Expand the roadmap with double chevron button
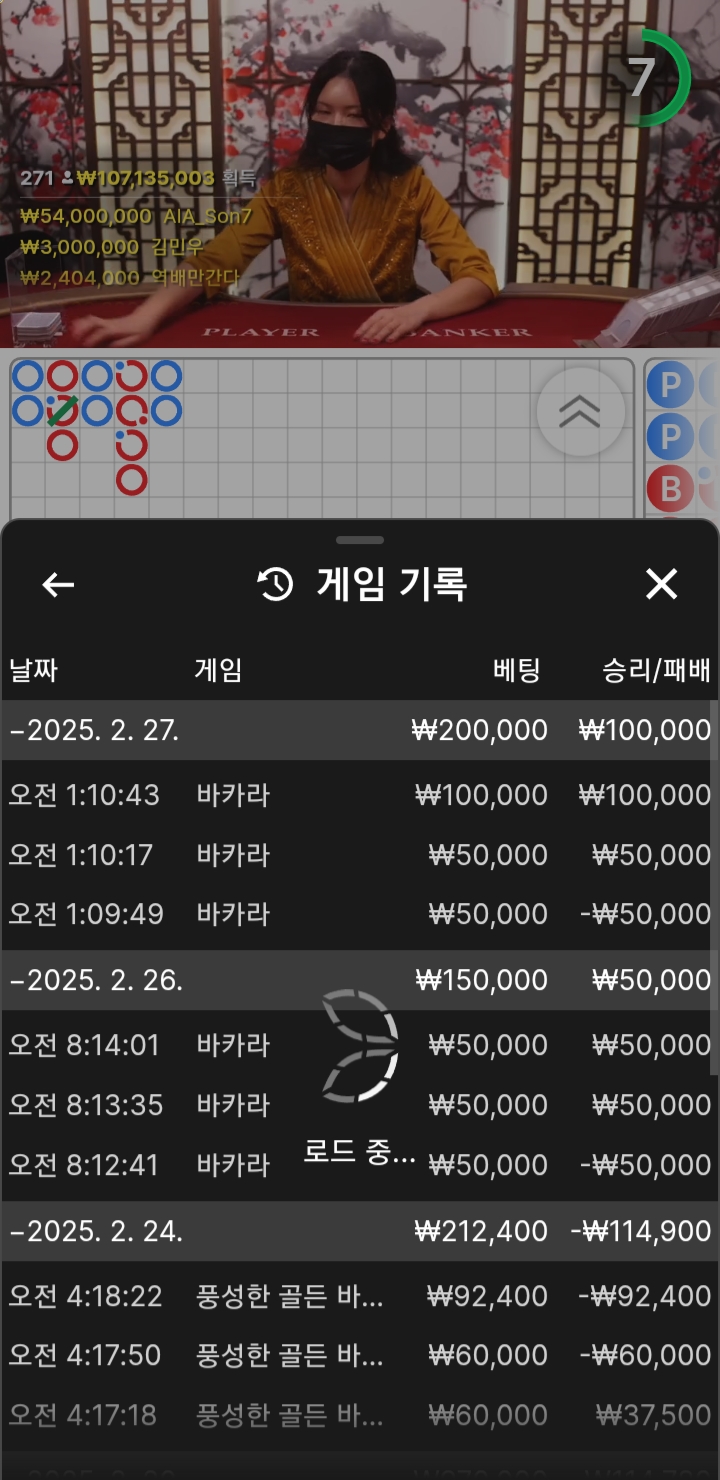This screenshot has width=720, height=1480. tap(580, 412)
